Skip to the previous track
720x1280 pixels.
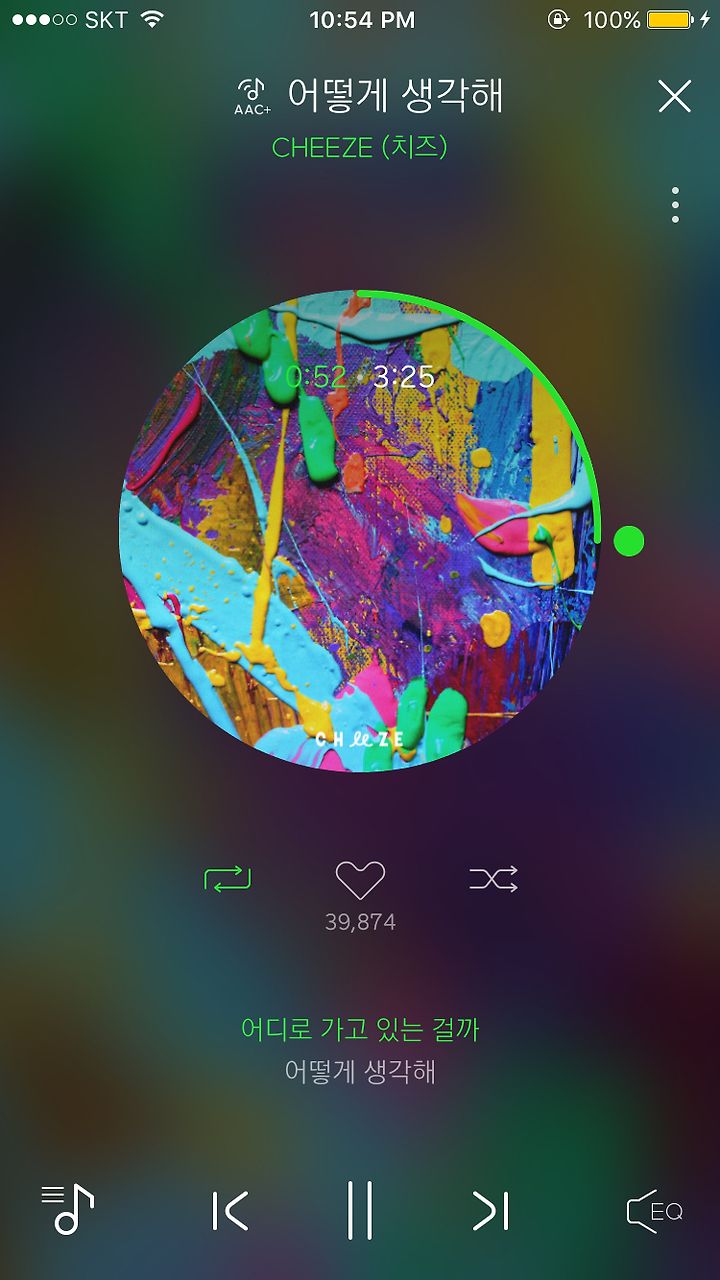pyautogui.click(x=231, y=1211)
